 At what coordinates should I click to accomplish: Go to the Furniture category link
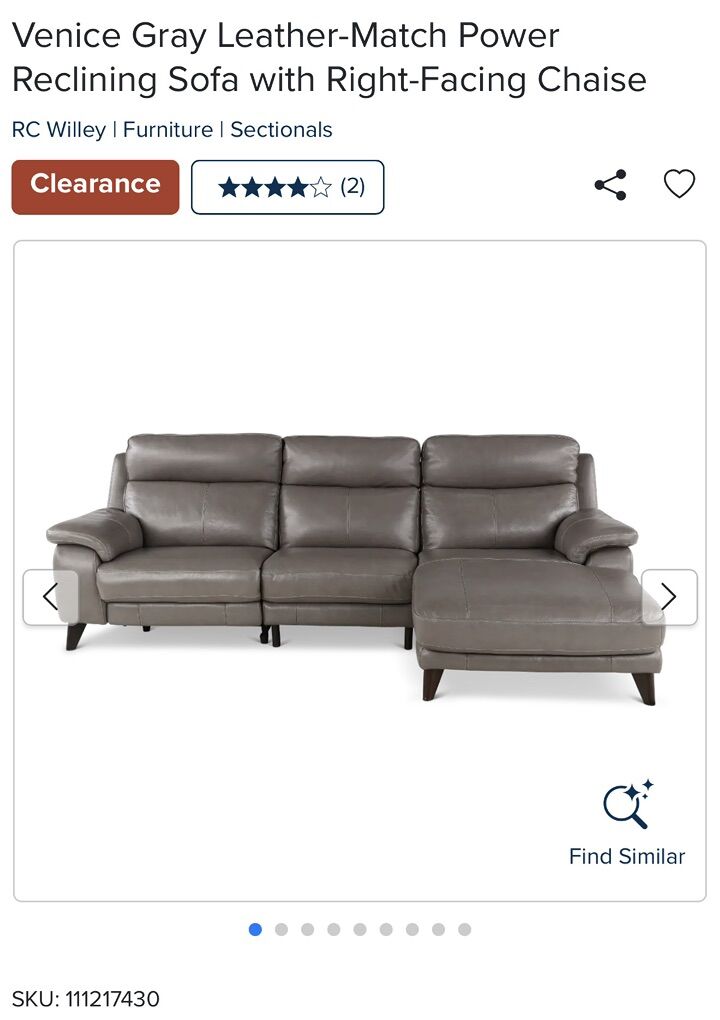tap(168, 130)
